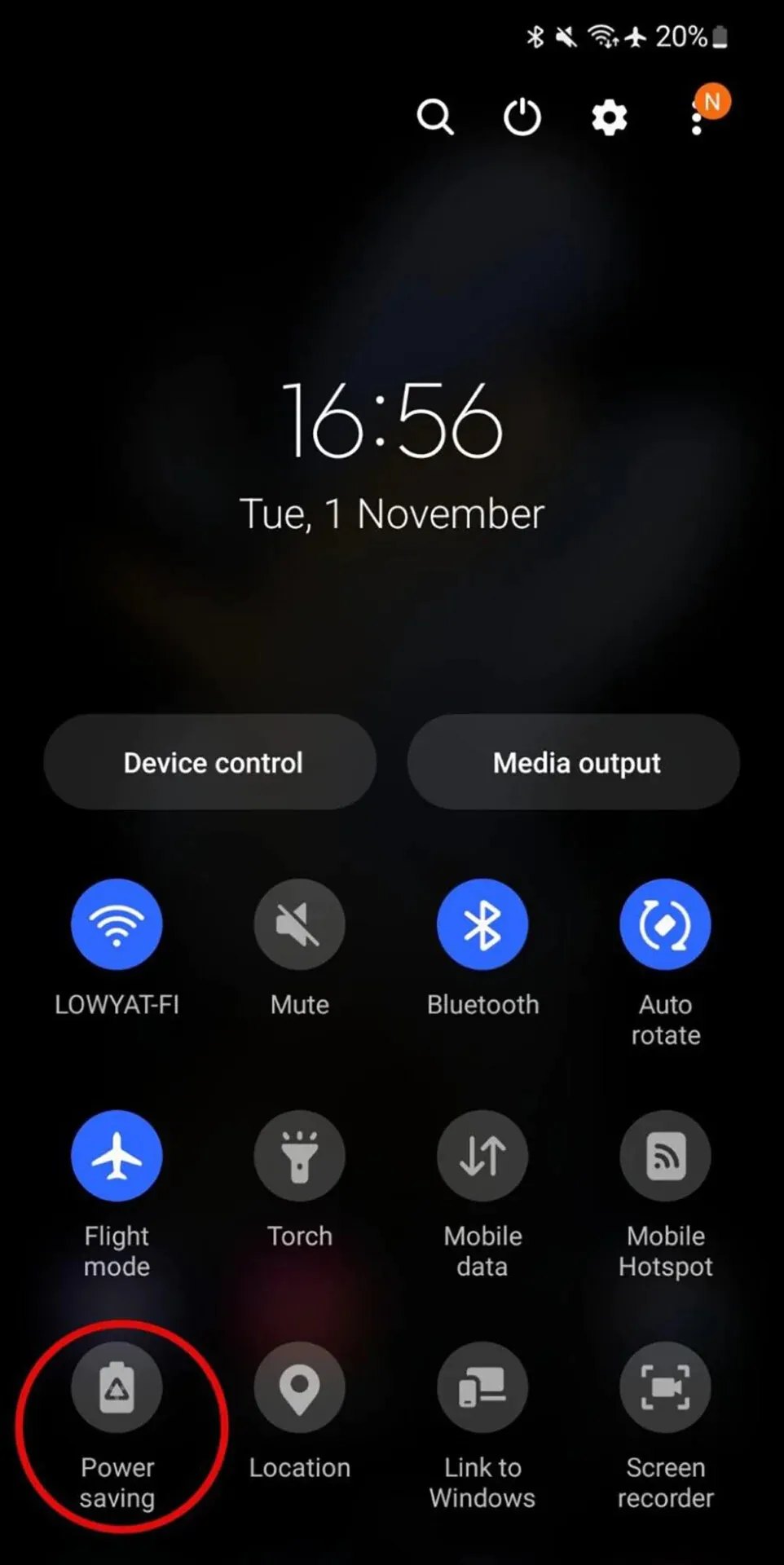Turn on Mobile Hotspot
This screenshot has height=1565, width=784.
click(x=666, y=1156)
